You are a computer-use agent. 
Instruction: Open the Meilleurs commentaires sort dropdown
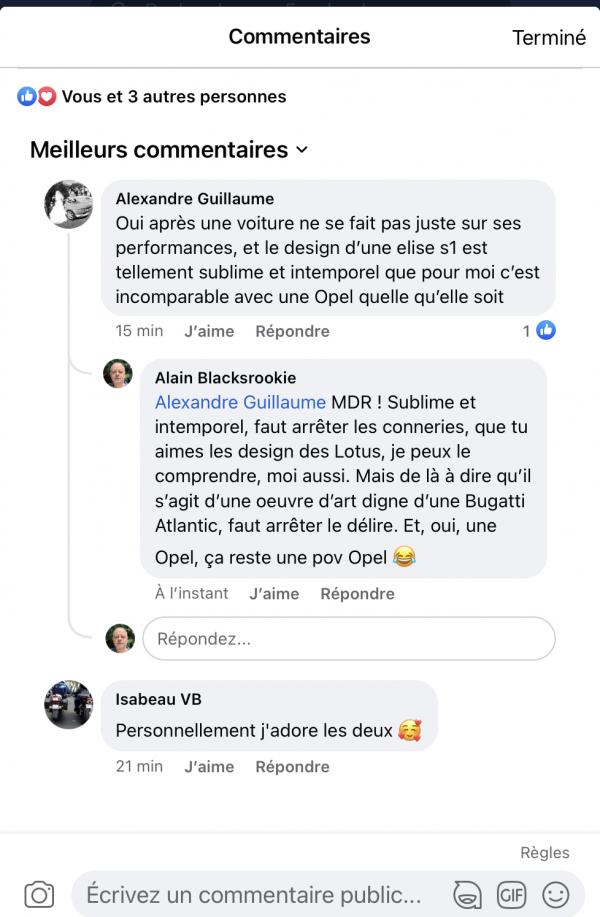tap(168, 150)
